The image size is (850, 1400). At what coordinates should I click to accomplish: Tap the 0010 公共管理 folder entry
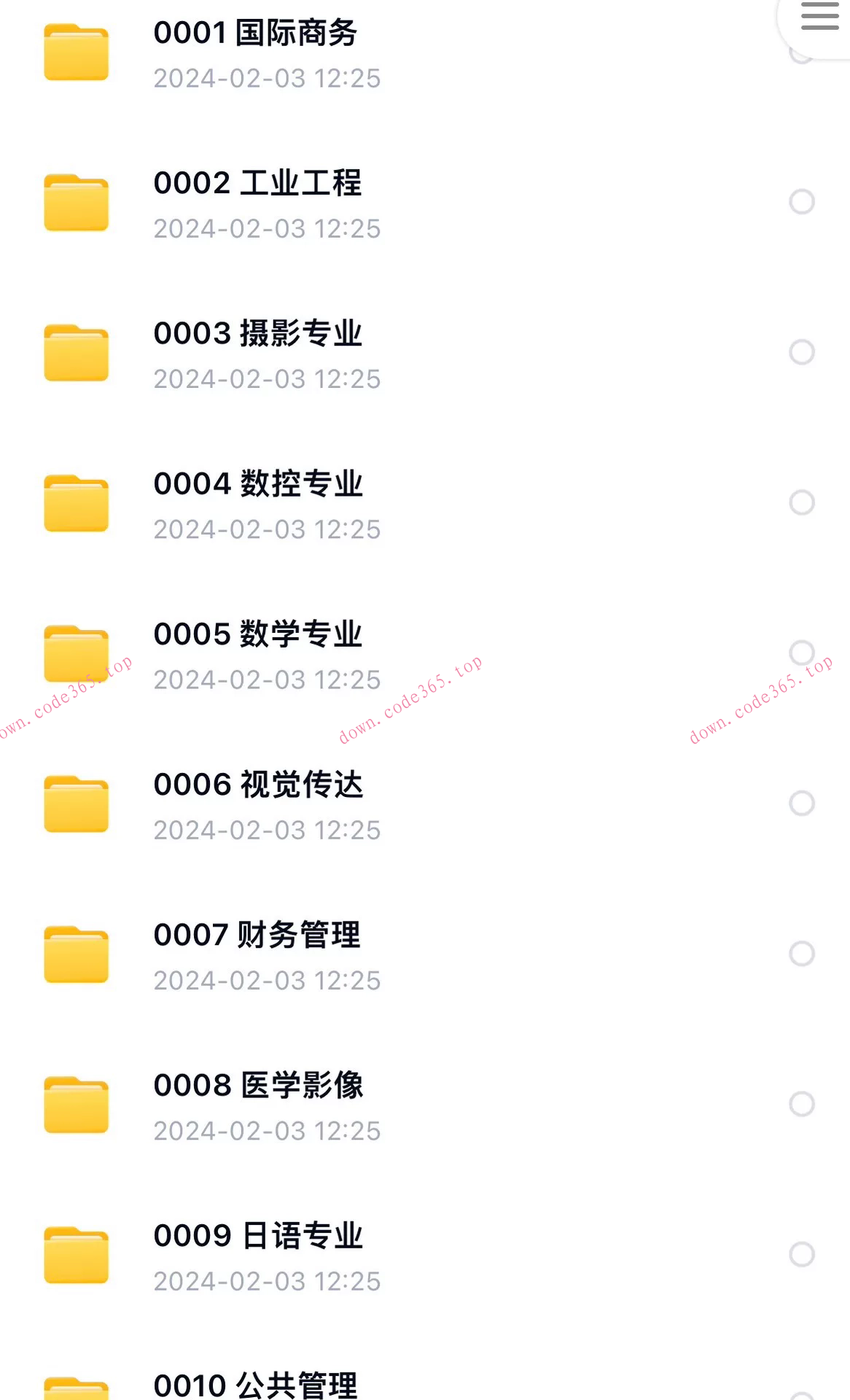pyautogui.click(x=257, y=1384)
